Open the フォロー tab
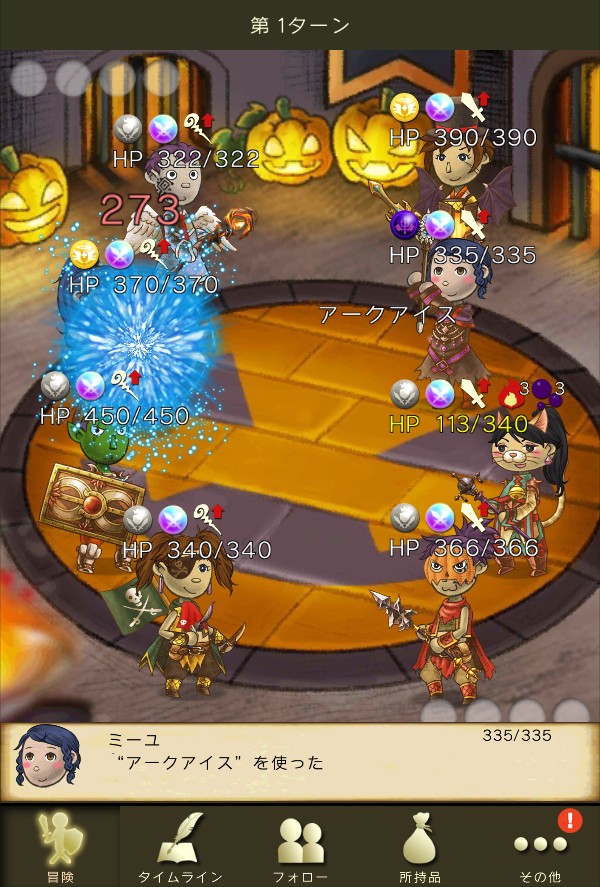The image size is (600, 887). click(300, 846)
